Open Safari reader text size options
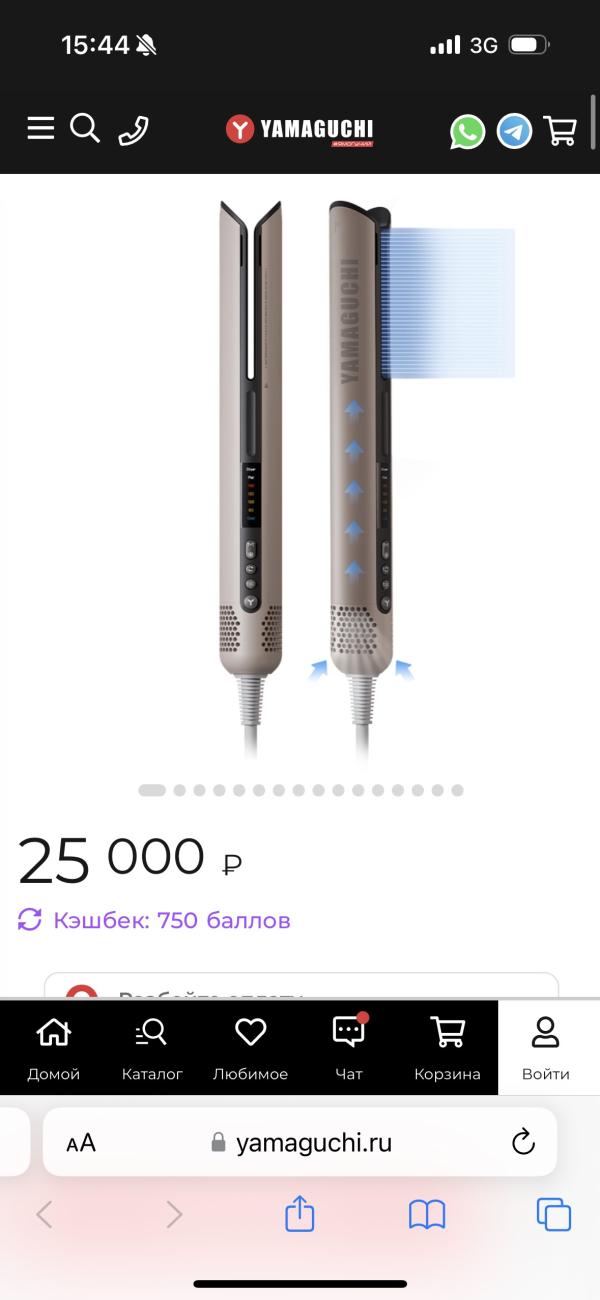 (81, 1143)
